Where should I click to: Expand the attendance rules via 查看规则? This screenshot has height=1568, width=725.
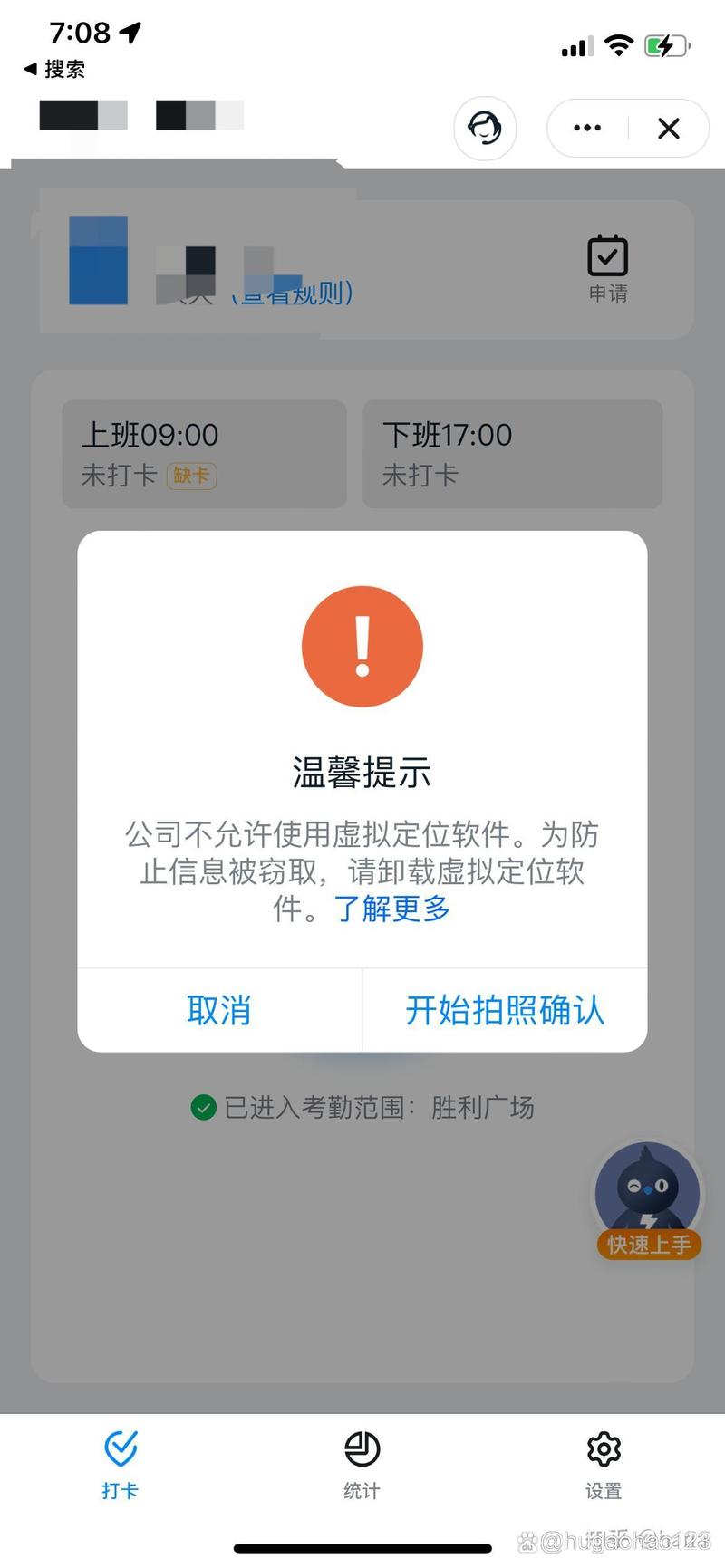[x=290, y=293]
